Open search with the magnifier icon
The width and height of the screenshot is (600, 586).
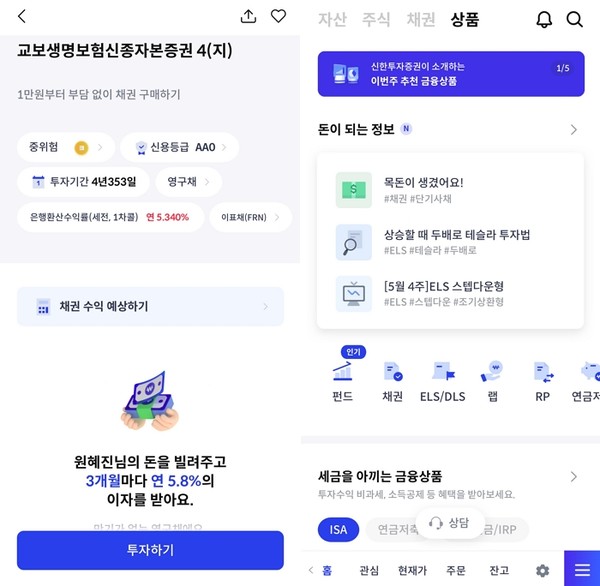coord(574,19)
